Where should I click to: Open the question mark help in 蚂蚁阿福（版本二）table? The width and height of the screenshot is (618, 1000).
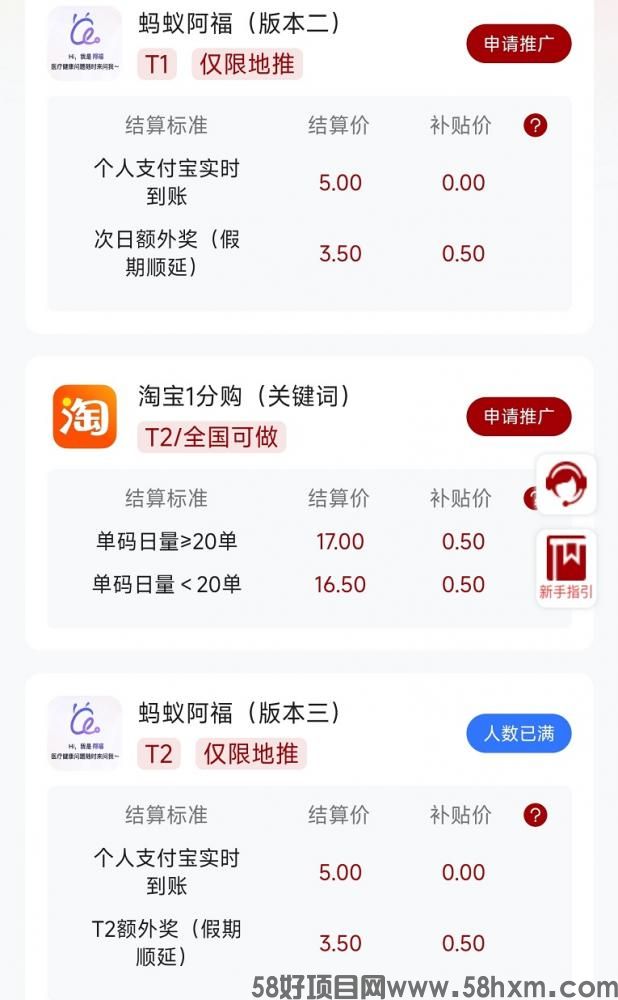click(536, 125)
